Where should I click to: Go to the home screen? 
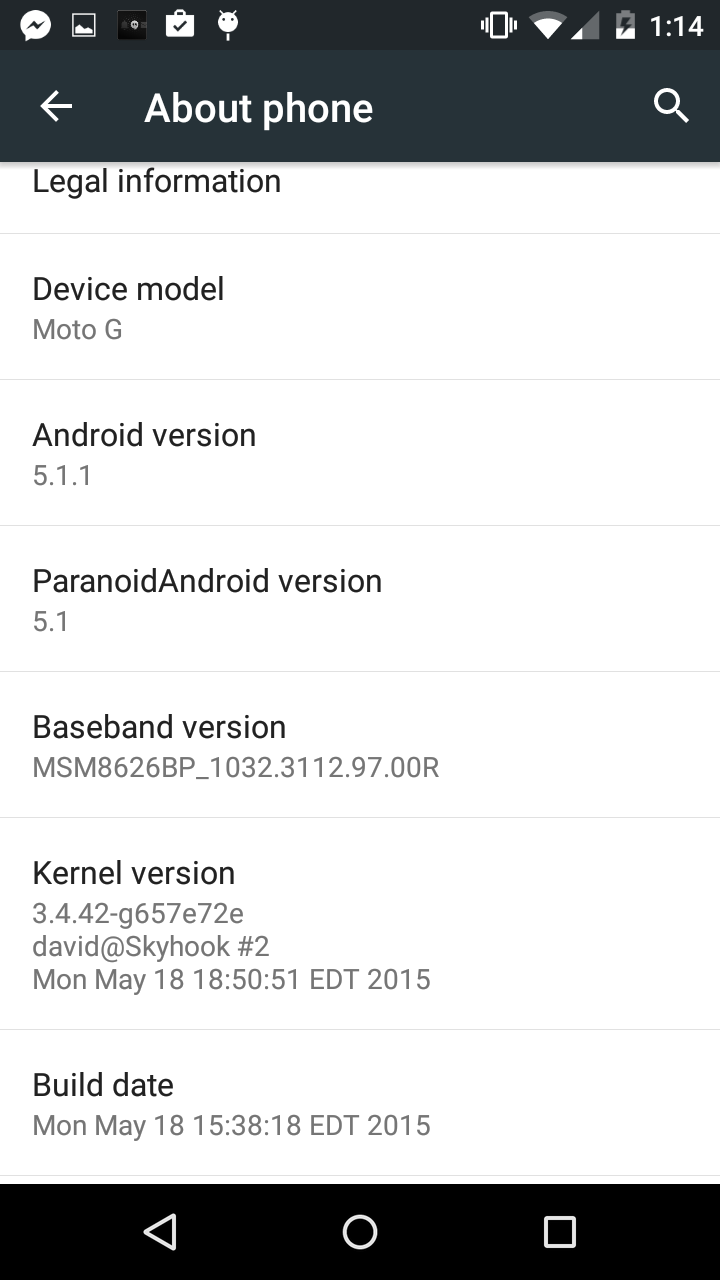pos(360,1232)
